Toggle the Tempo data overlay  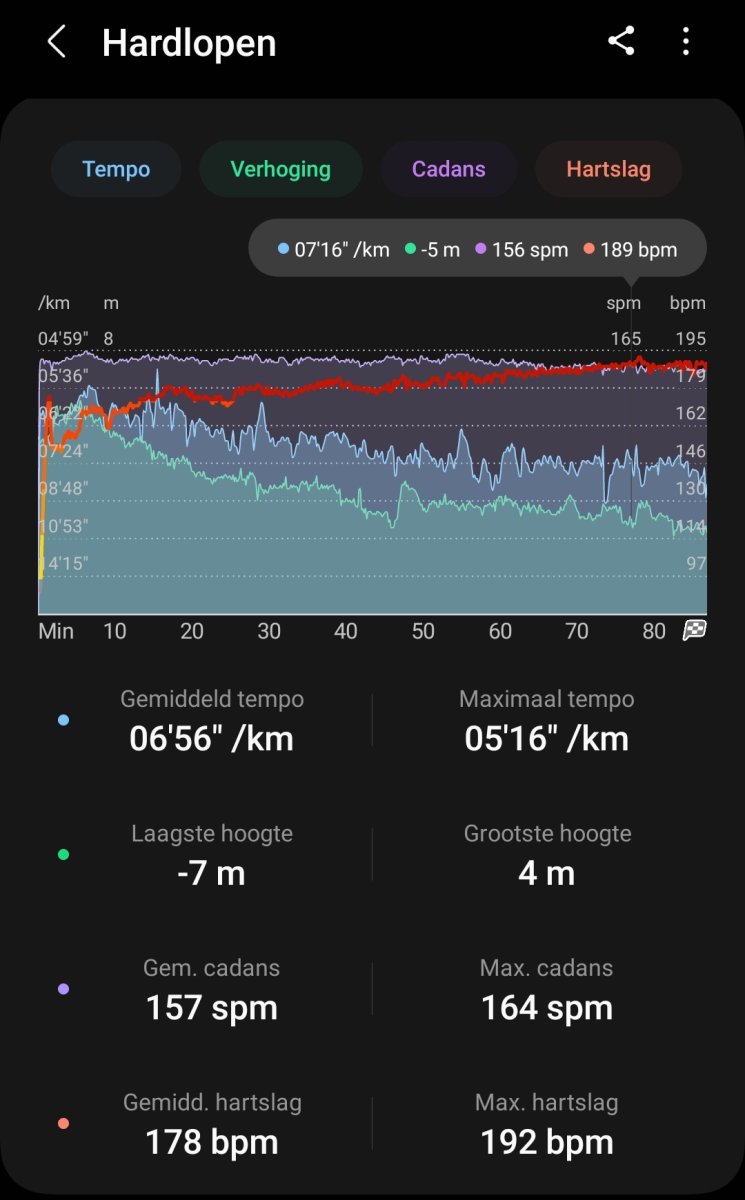[115, 169]
